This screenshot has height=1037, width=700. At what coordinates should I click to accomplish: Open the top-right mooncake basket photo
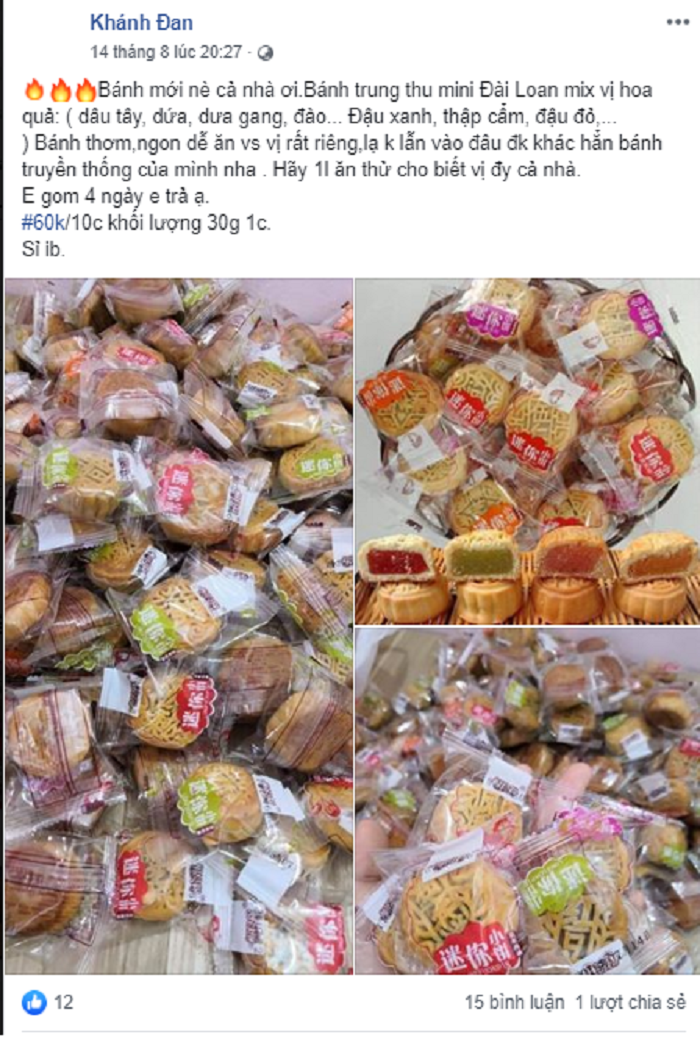[x=527, y=450]
